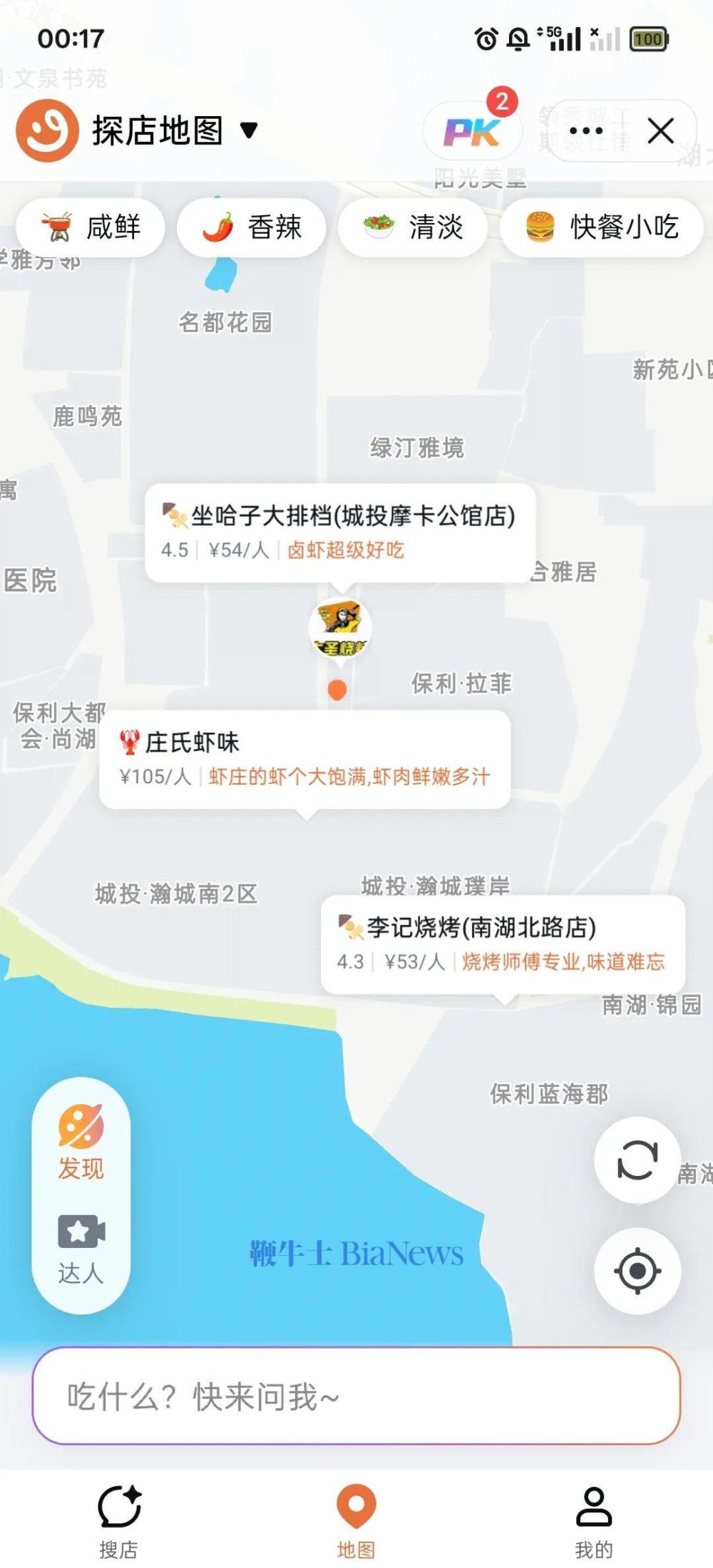Close the mini program
This screenshot has width=713, height=1568.
pos(660,131)
